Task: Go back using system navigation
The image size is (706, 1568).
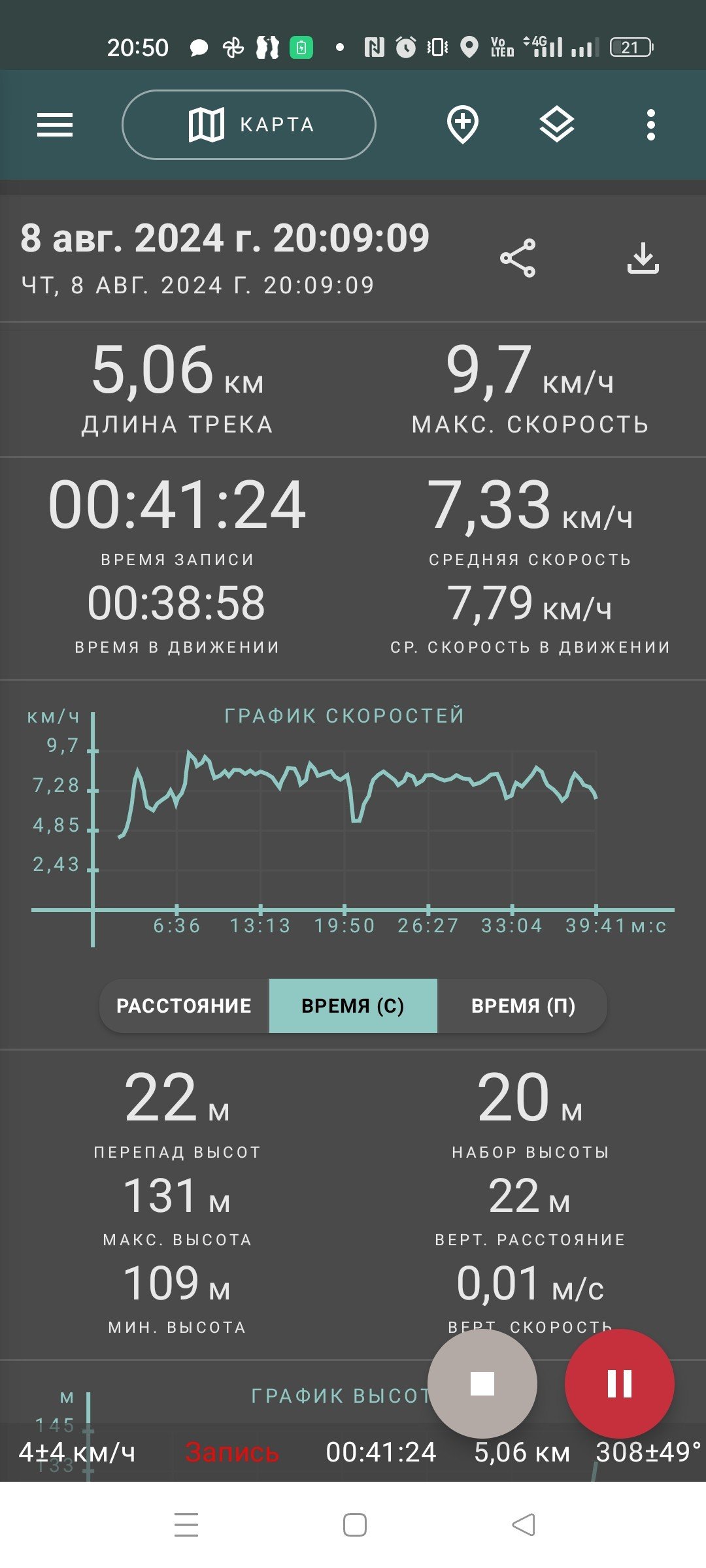Action: coord(523,1524)
